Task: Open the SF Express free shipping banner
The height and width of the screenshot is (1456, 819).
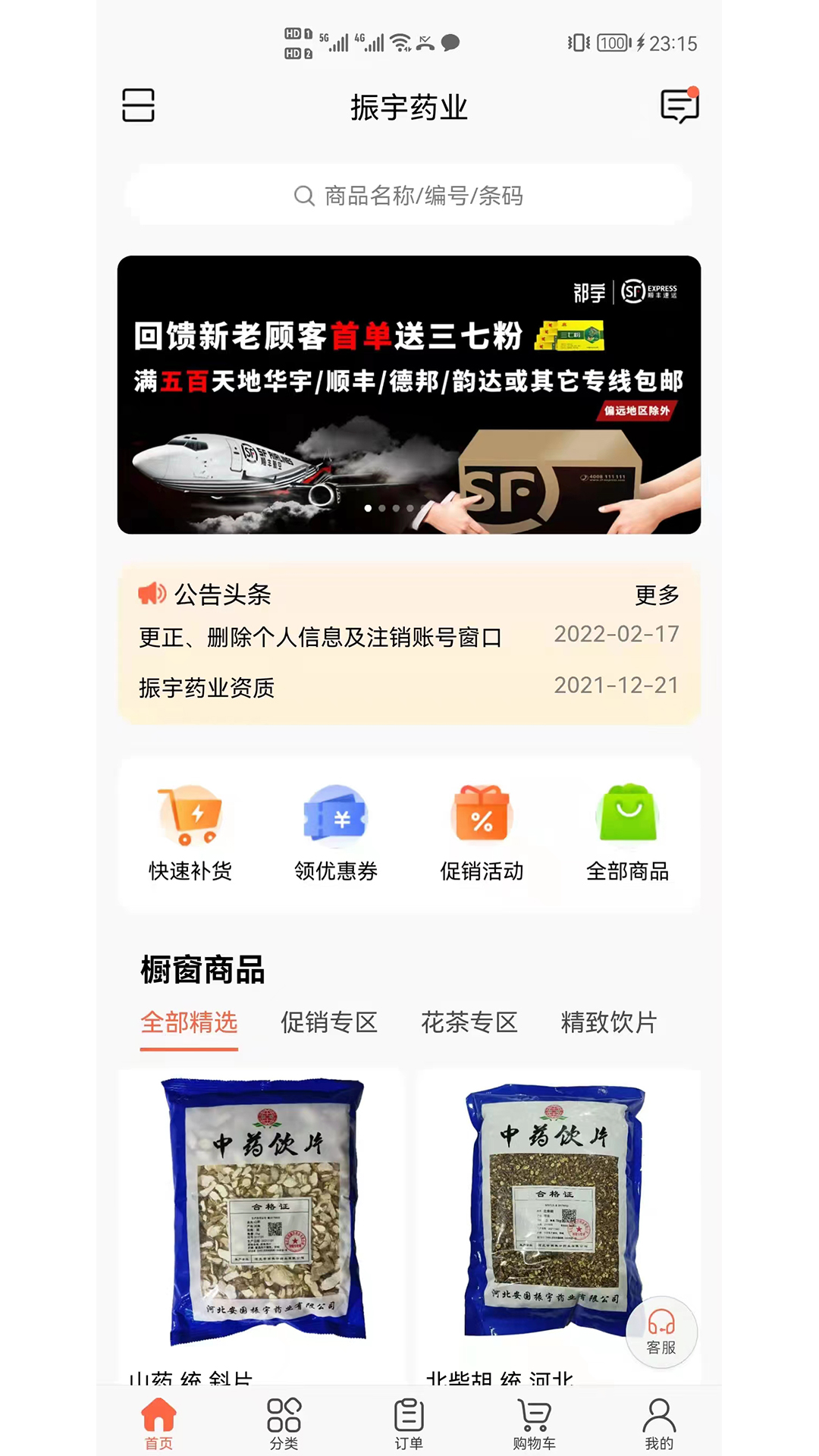Action: click(409, 394)
